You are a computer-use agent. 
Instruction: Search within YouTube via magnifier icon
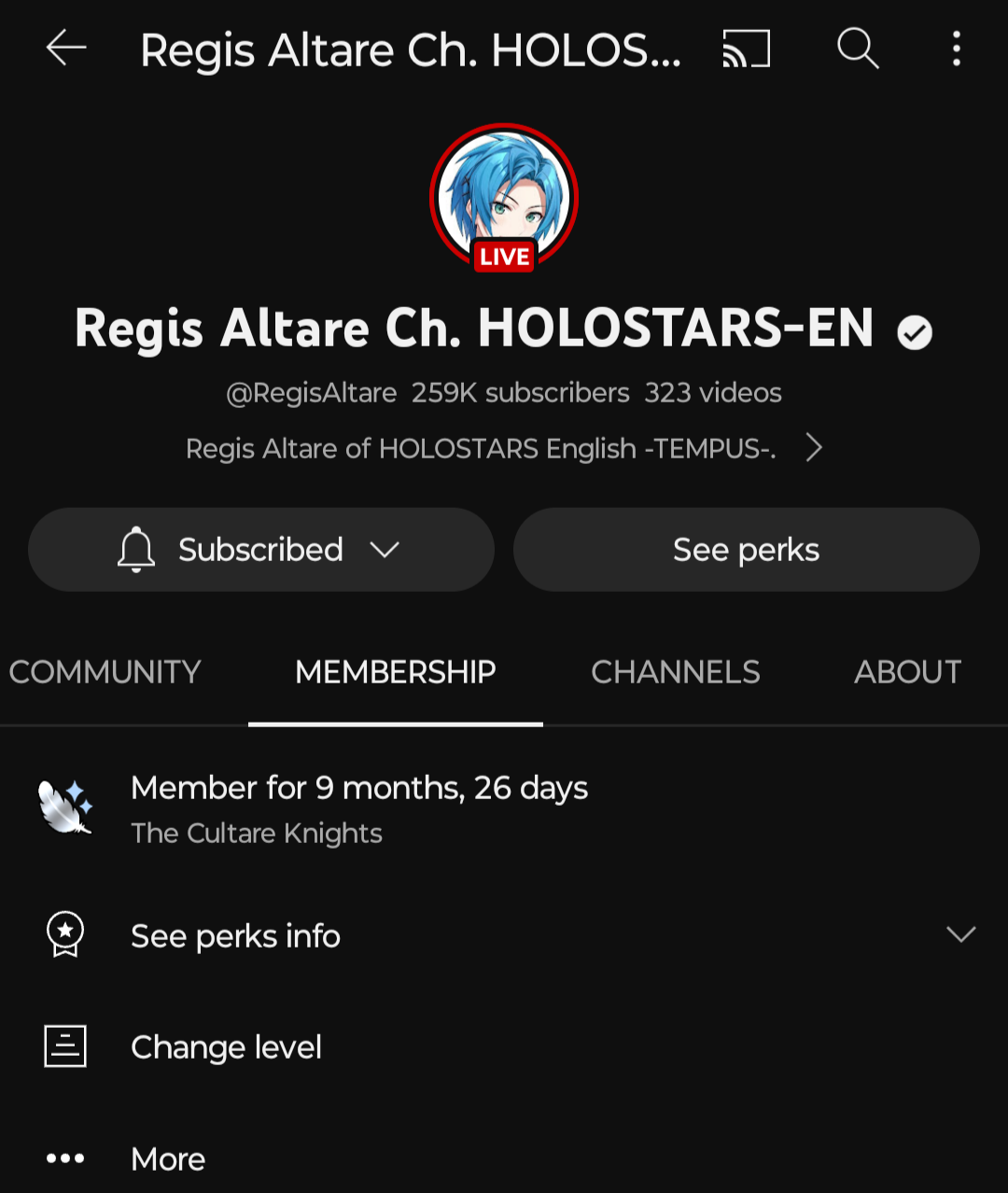[858, 49]
